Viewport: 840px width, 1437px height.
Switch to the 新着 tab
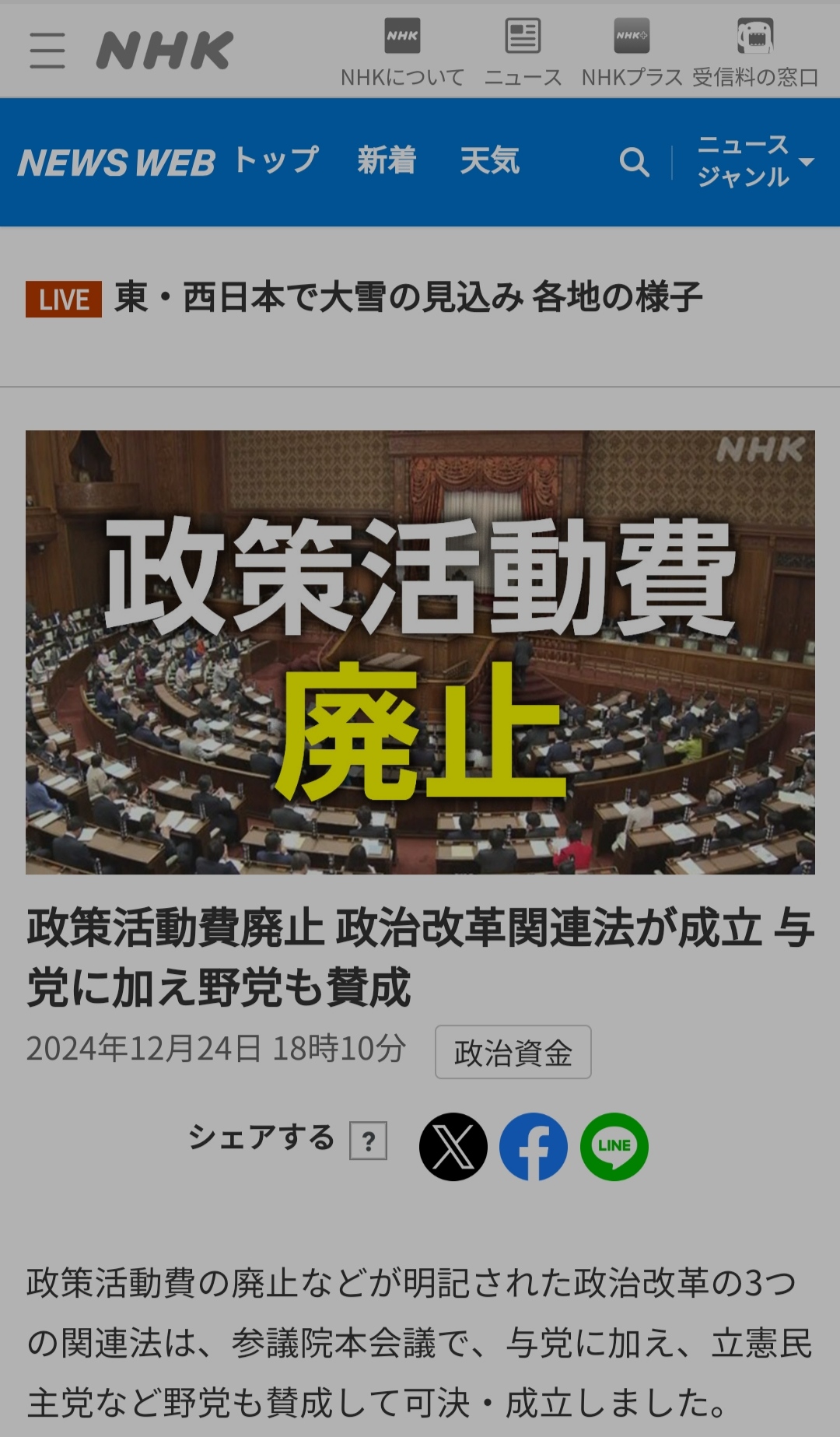point(387,161)
